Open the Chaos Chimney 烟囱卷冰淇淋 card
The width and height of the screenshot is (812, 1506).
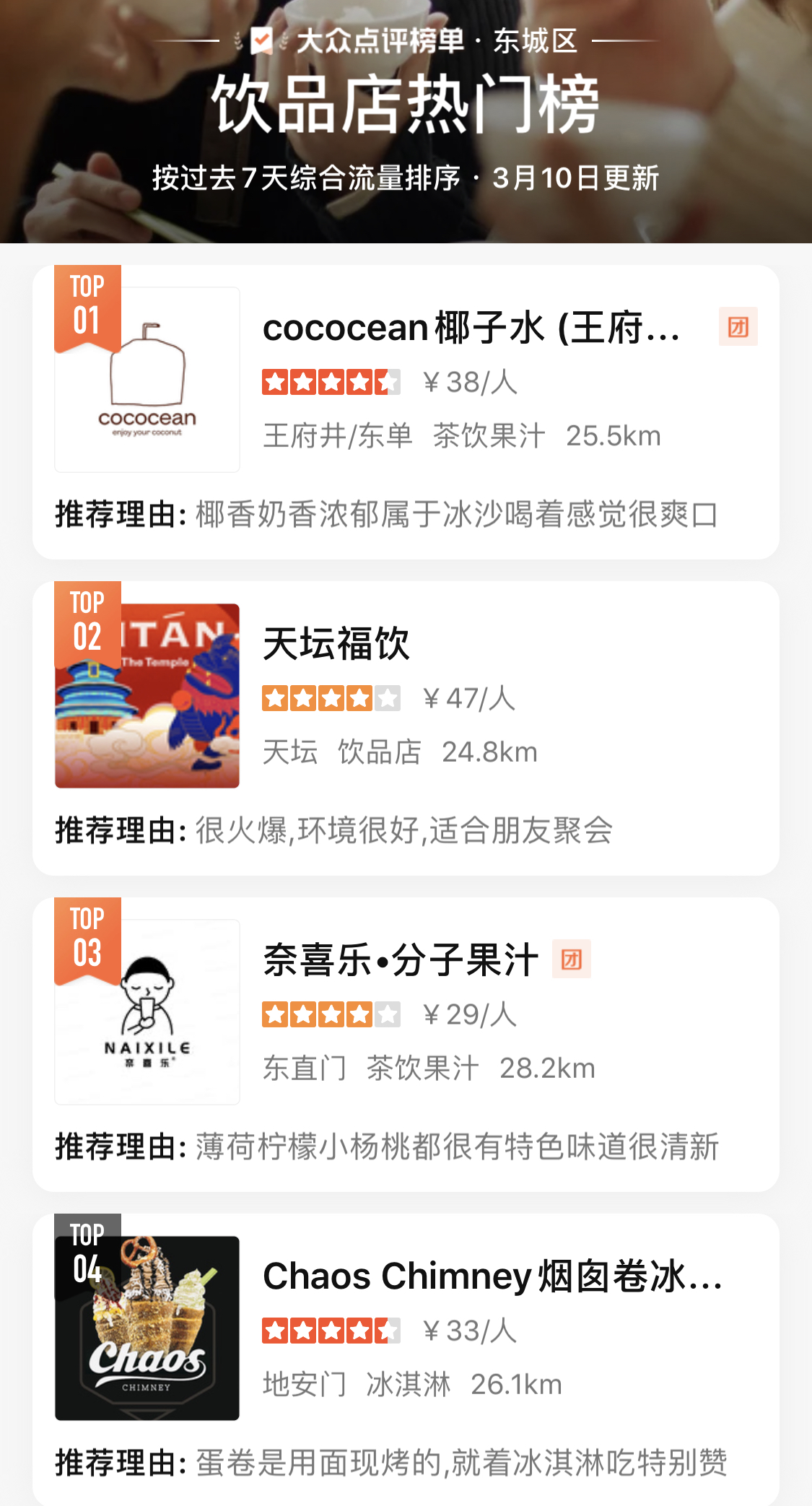(x=491, y=1276)
